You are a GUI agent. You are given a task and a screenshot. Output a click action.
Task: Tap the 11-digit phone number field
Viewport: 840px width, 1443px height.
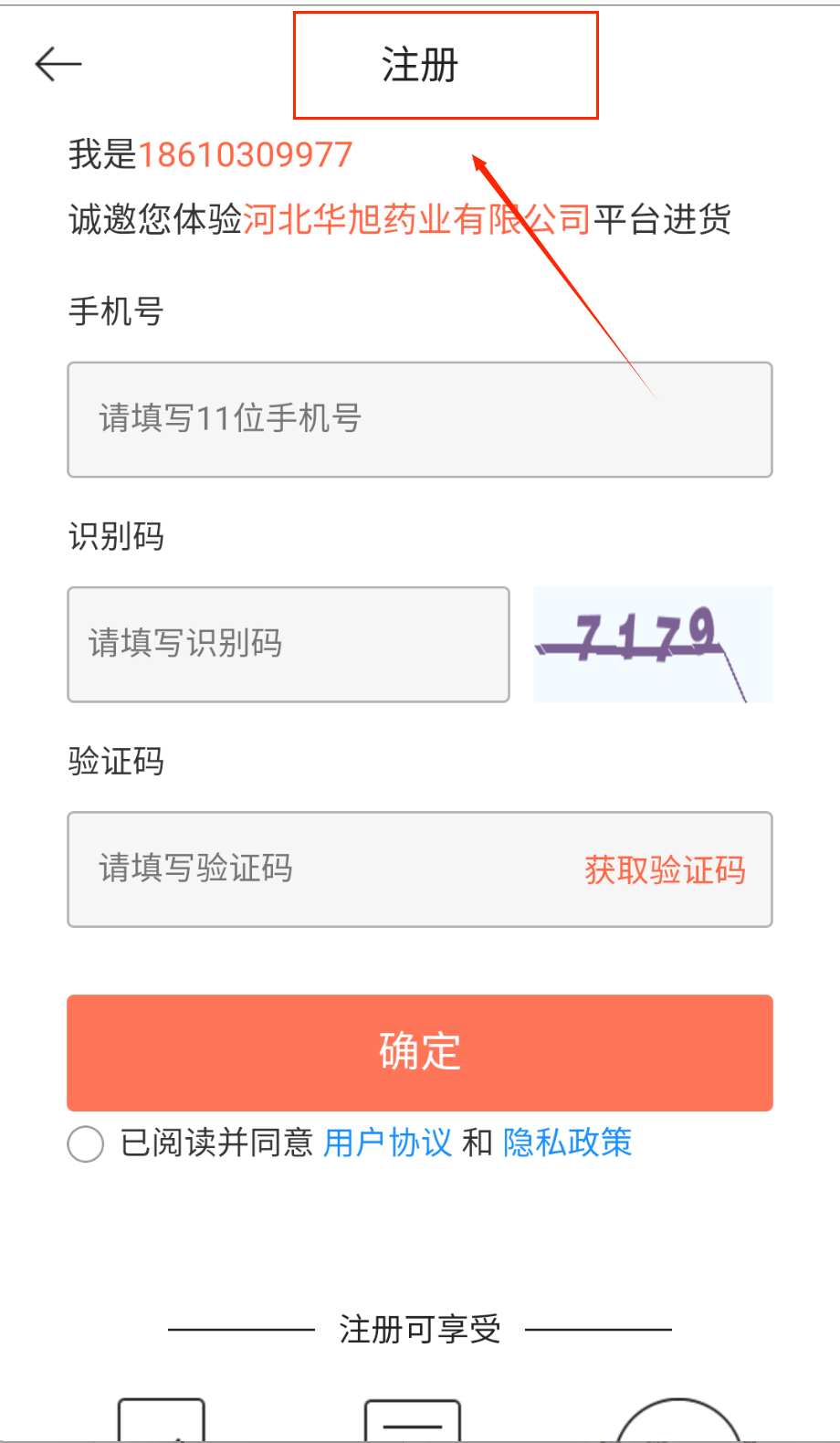coord(420,419)
